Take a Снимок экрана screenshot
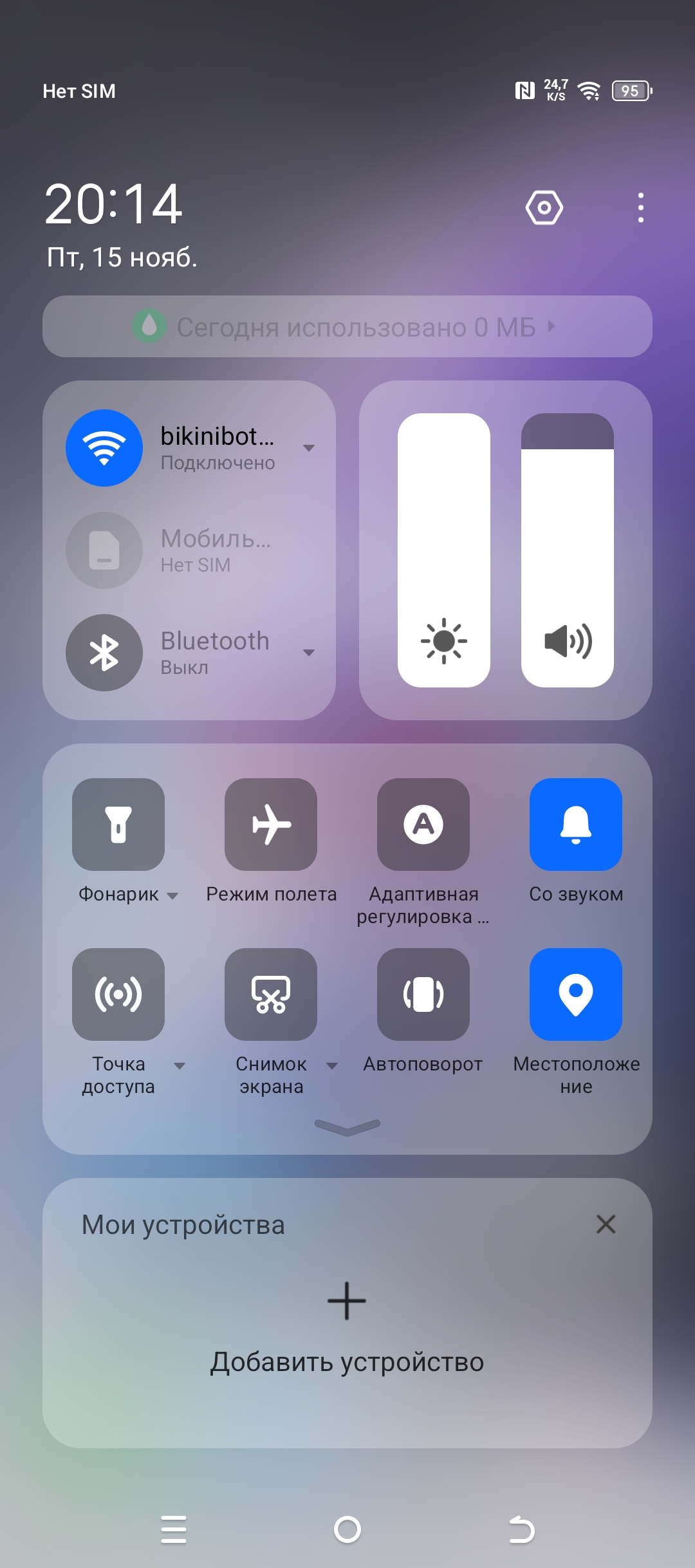695x1568 pixels. (x=271, y=994)
